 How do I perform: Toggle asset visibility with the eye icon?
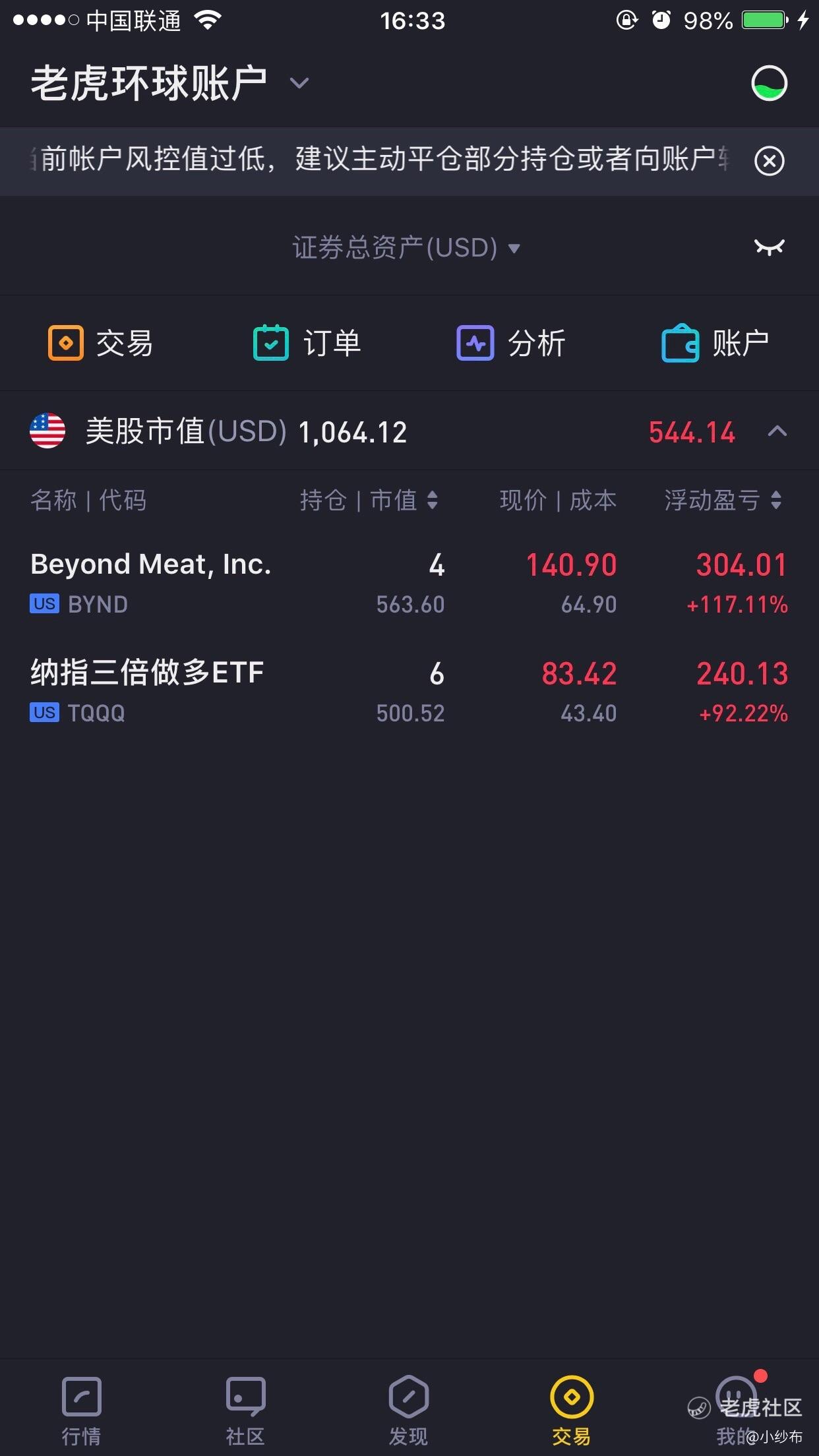(x=769, y=247)
